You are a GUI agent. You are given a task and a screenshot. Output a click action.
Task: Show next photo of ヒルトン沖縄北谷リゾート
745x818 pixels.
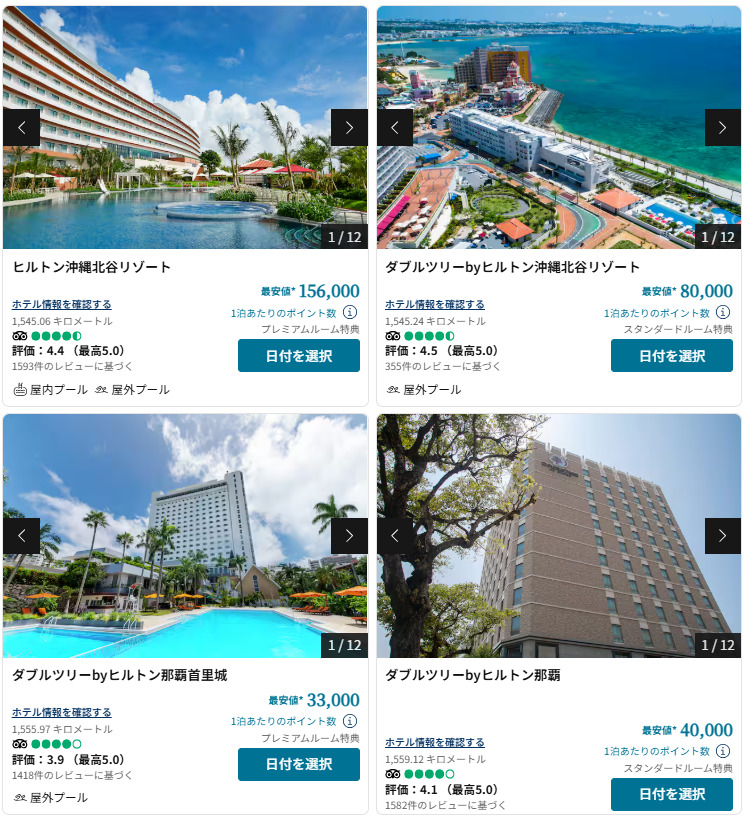tap(349, 128)
